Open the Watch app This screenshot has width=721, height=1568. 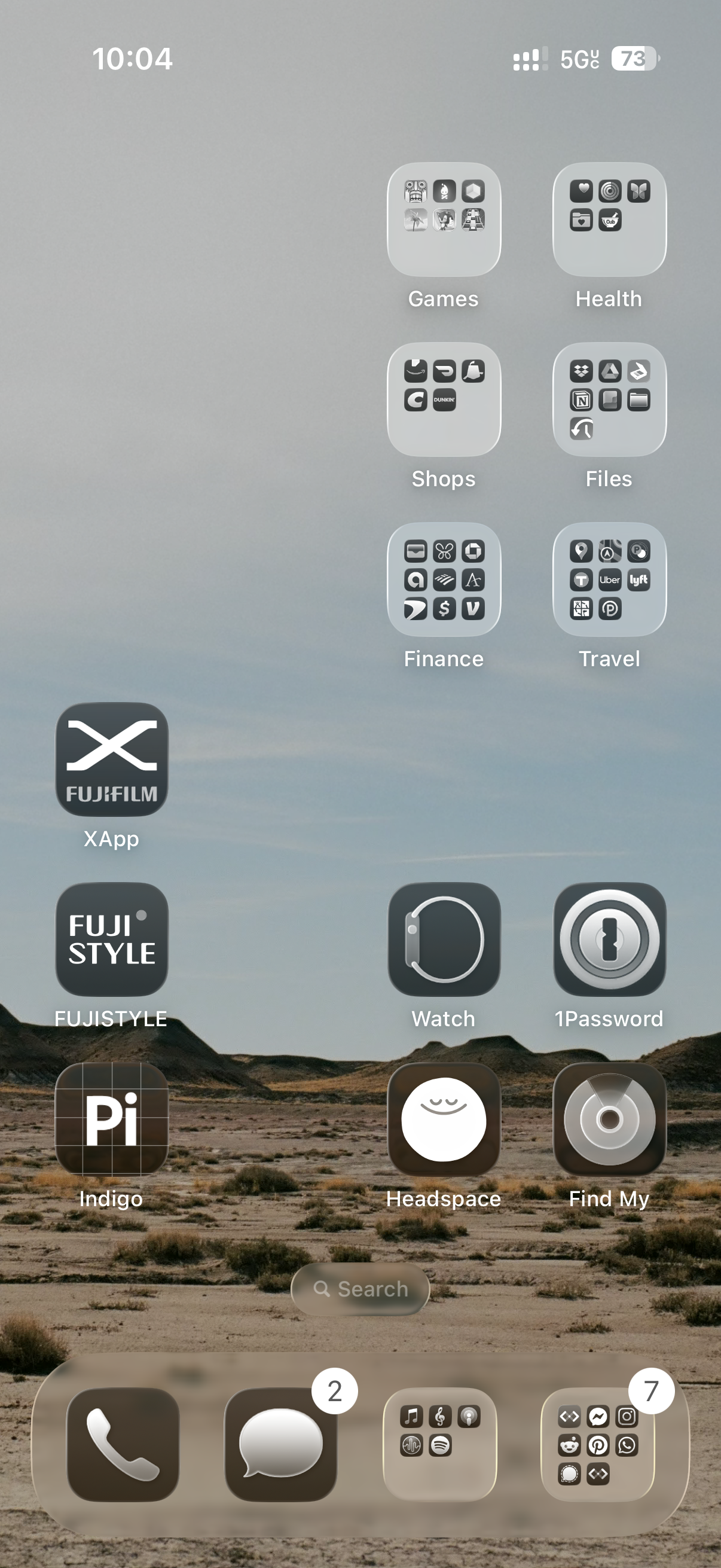click(x=444, y=939)
